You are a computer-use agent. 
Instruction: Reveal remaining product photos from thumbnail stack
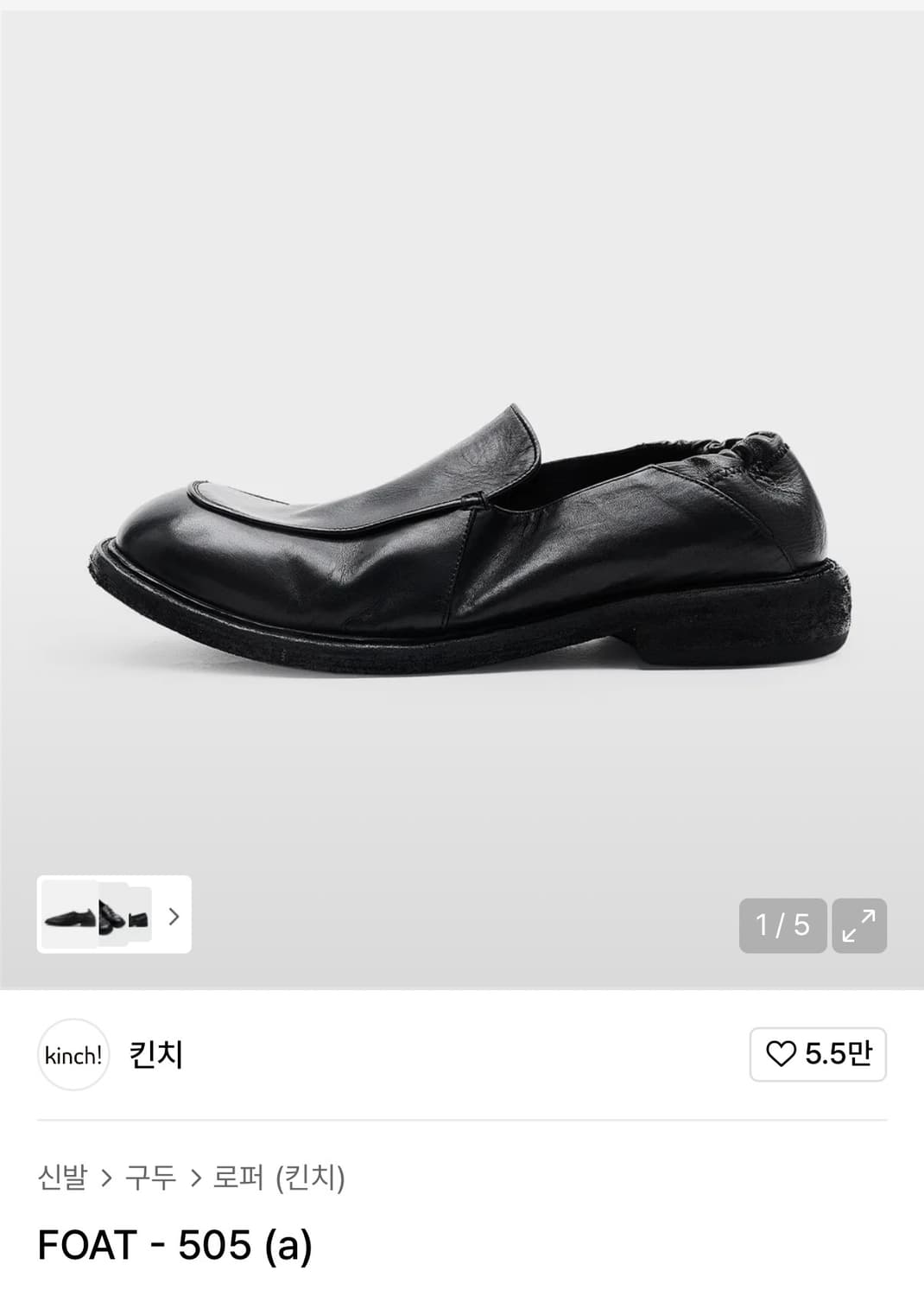point(173,918)
